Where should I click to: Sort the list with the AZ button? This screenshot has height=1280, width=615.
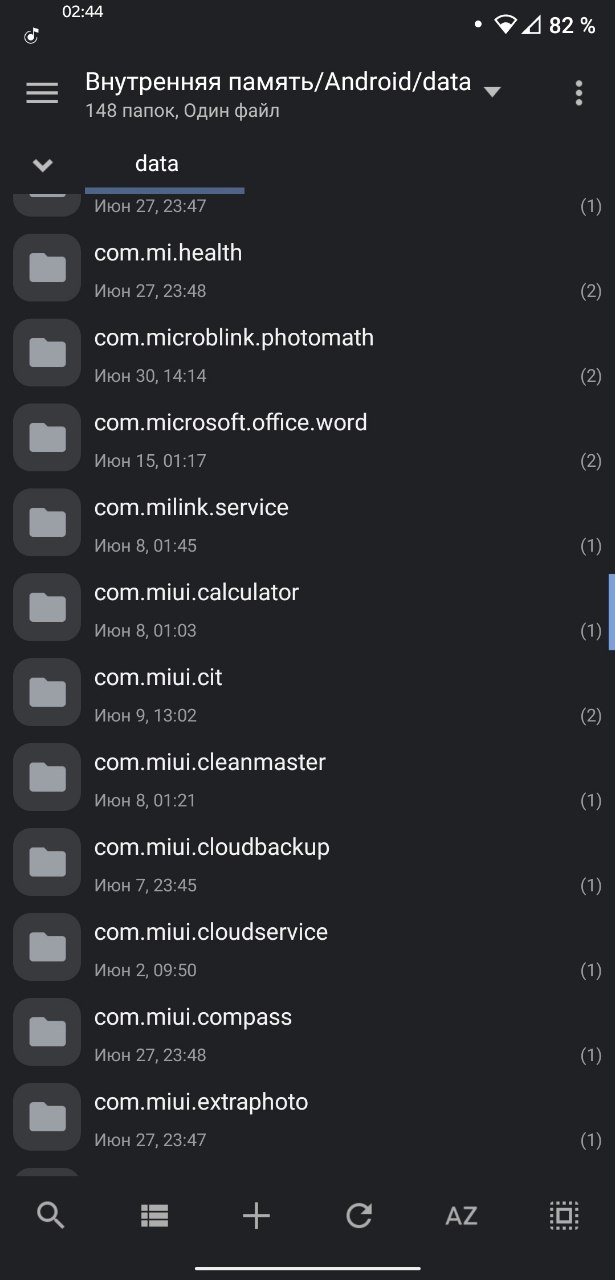pyautogui.click(x=461, y=1216)
